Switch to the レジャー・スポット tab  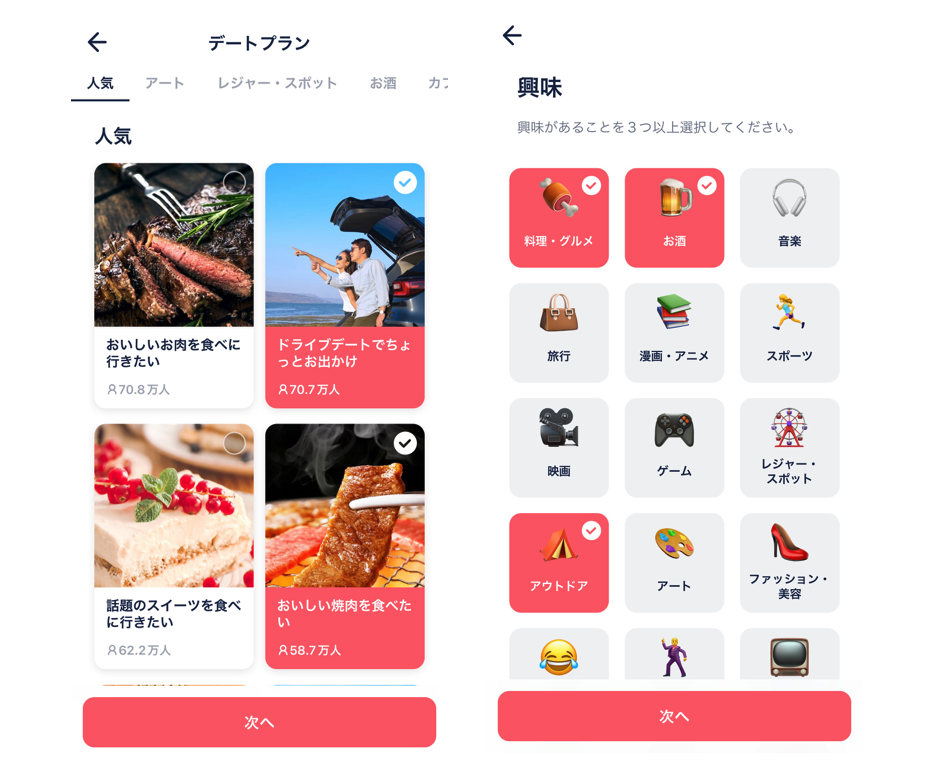(277, 83)
